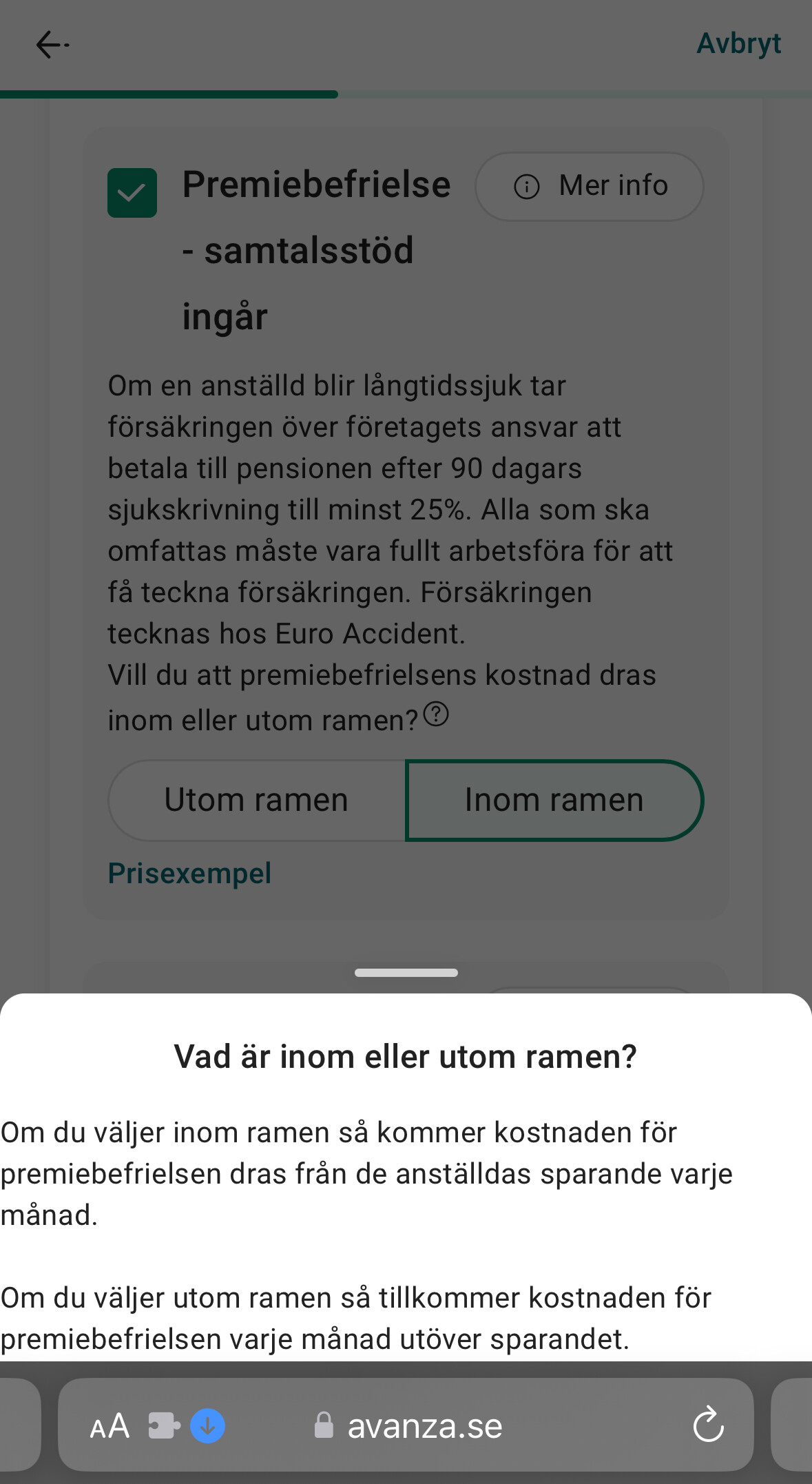812x1484 pixels.
Task: Open the browser downloads indicator
Action: 207,1425
